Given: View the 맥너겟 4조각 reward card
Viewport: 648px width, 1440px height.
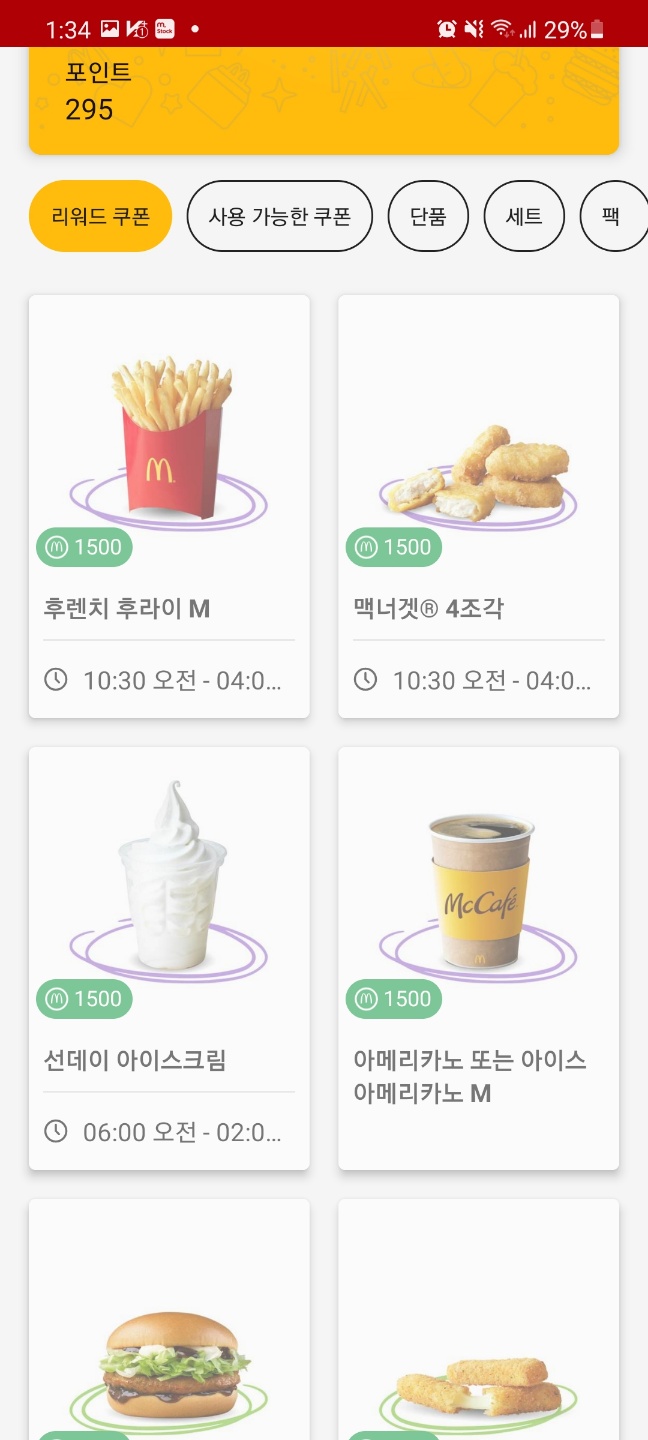Looking at the screenshot, I should point(479,506).
